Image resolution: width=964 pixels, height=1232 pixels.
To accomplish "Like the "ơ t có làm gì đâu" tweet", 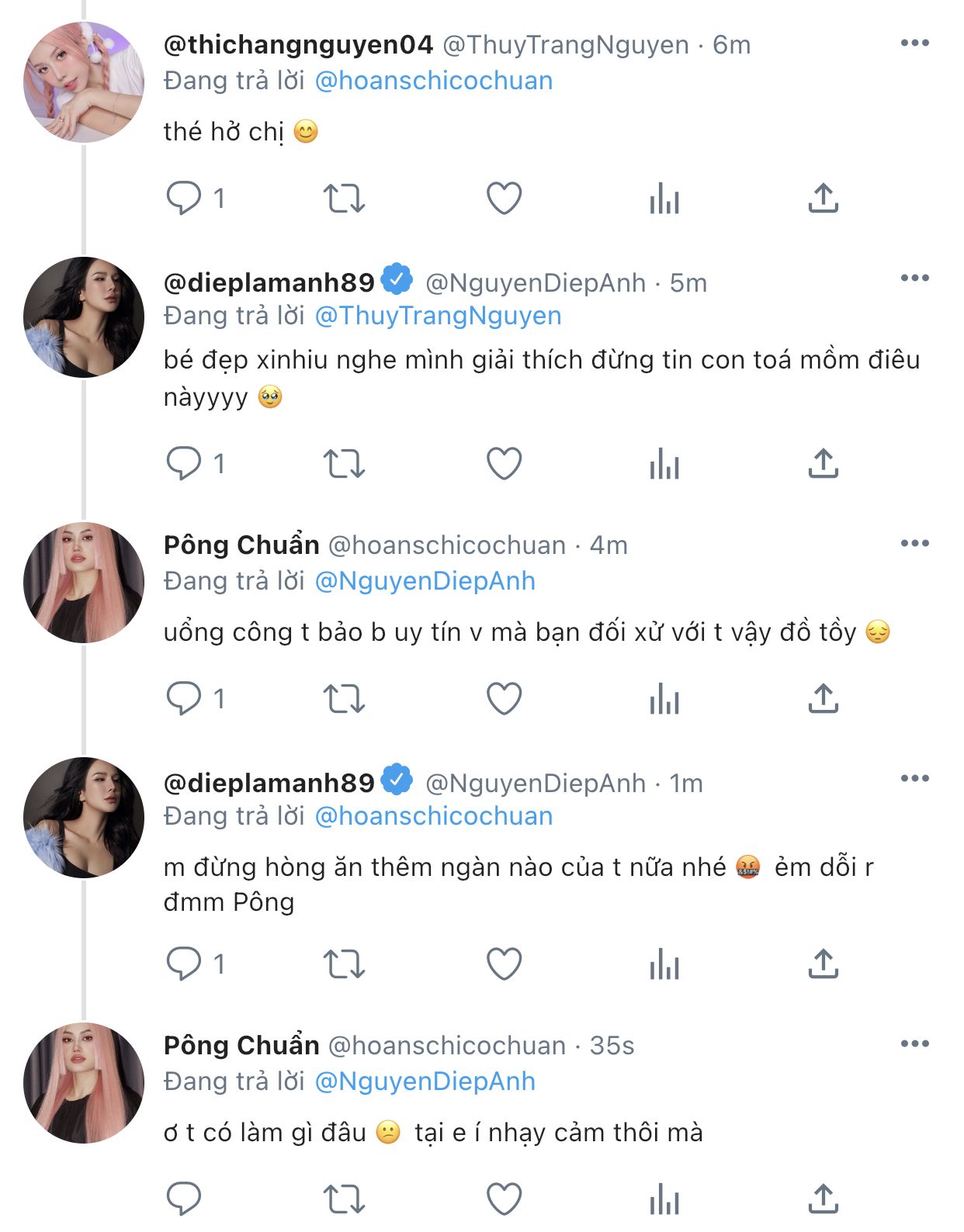I will 504,1199.
